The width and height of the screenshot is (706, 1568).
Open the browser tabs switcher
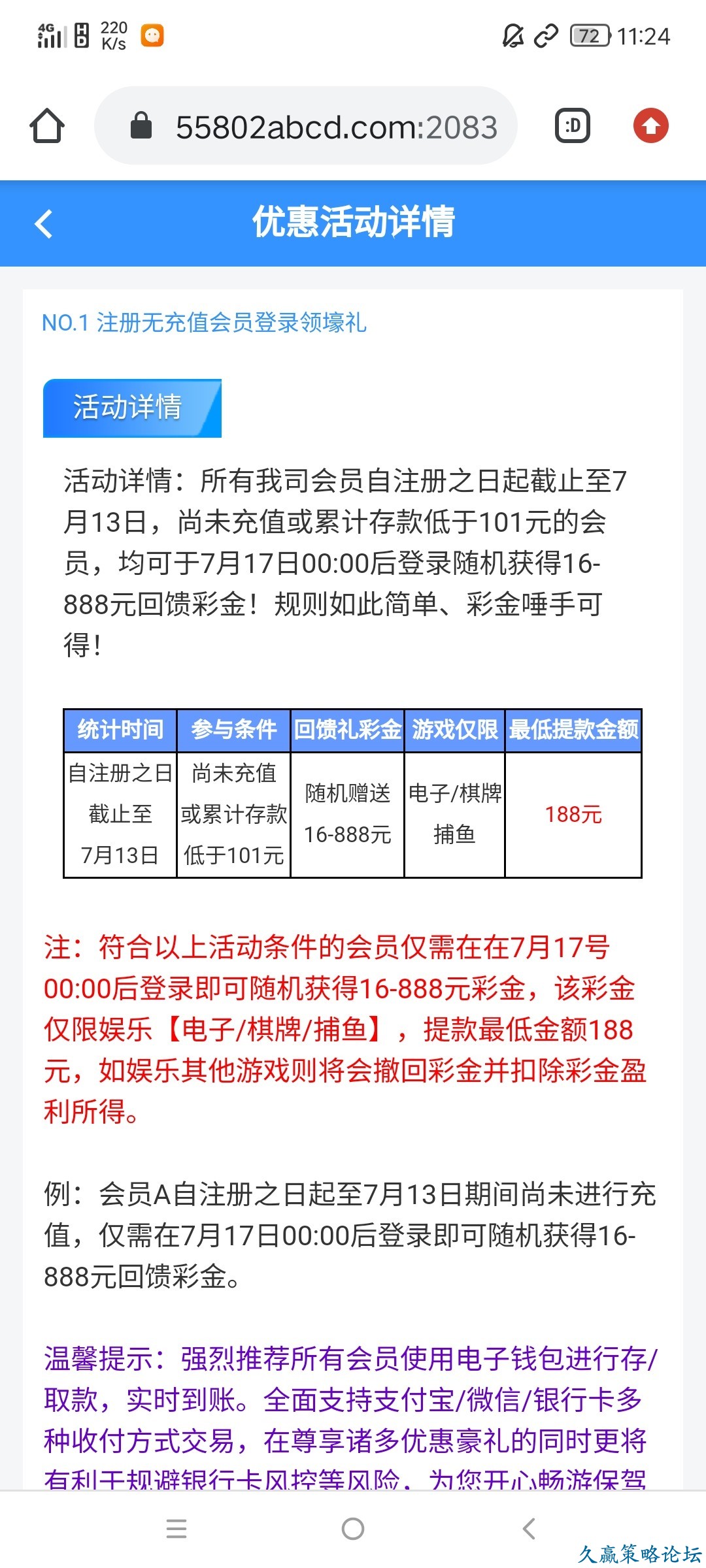pyautogui.click(x=573, y=125)
